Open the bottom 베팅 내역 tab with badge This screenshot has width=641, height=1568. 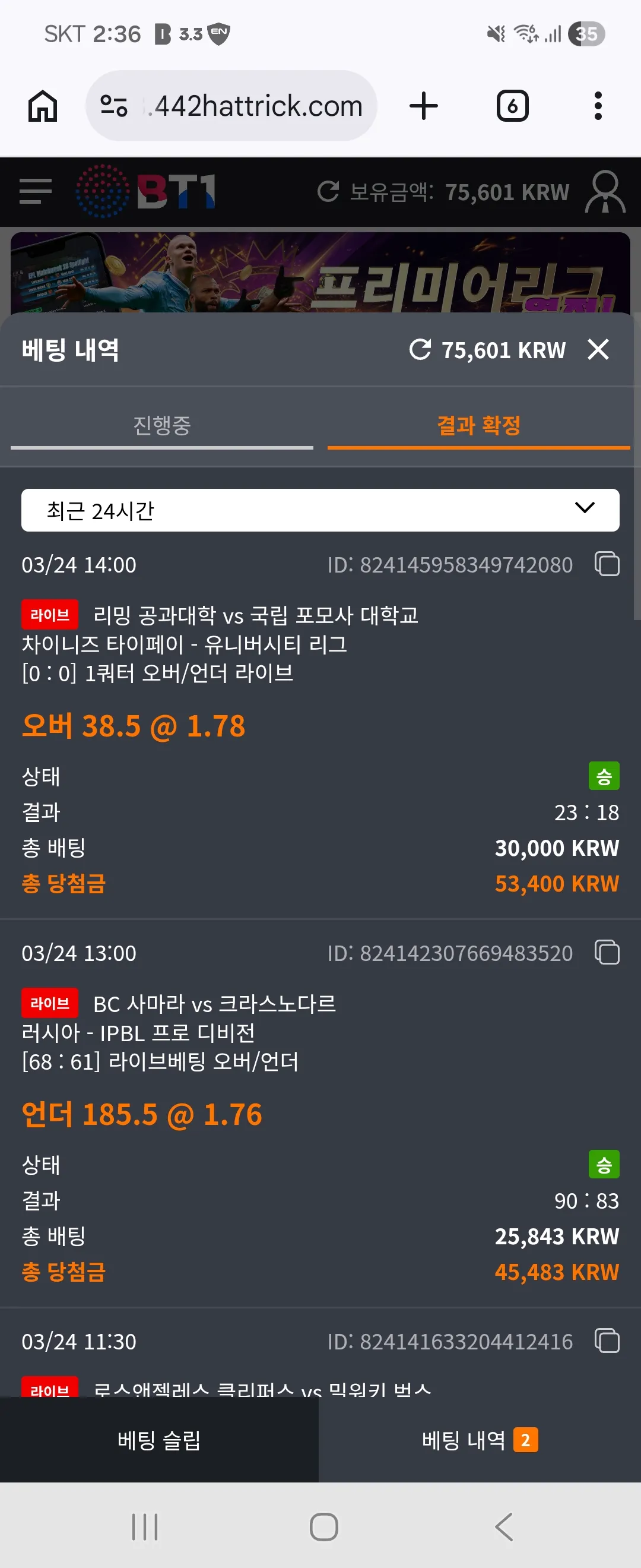[x=480, y=1440]
